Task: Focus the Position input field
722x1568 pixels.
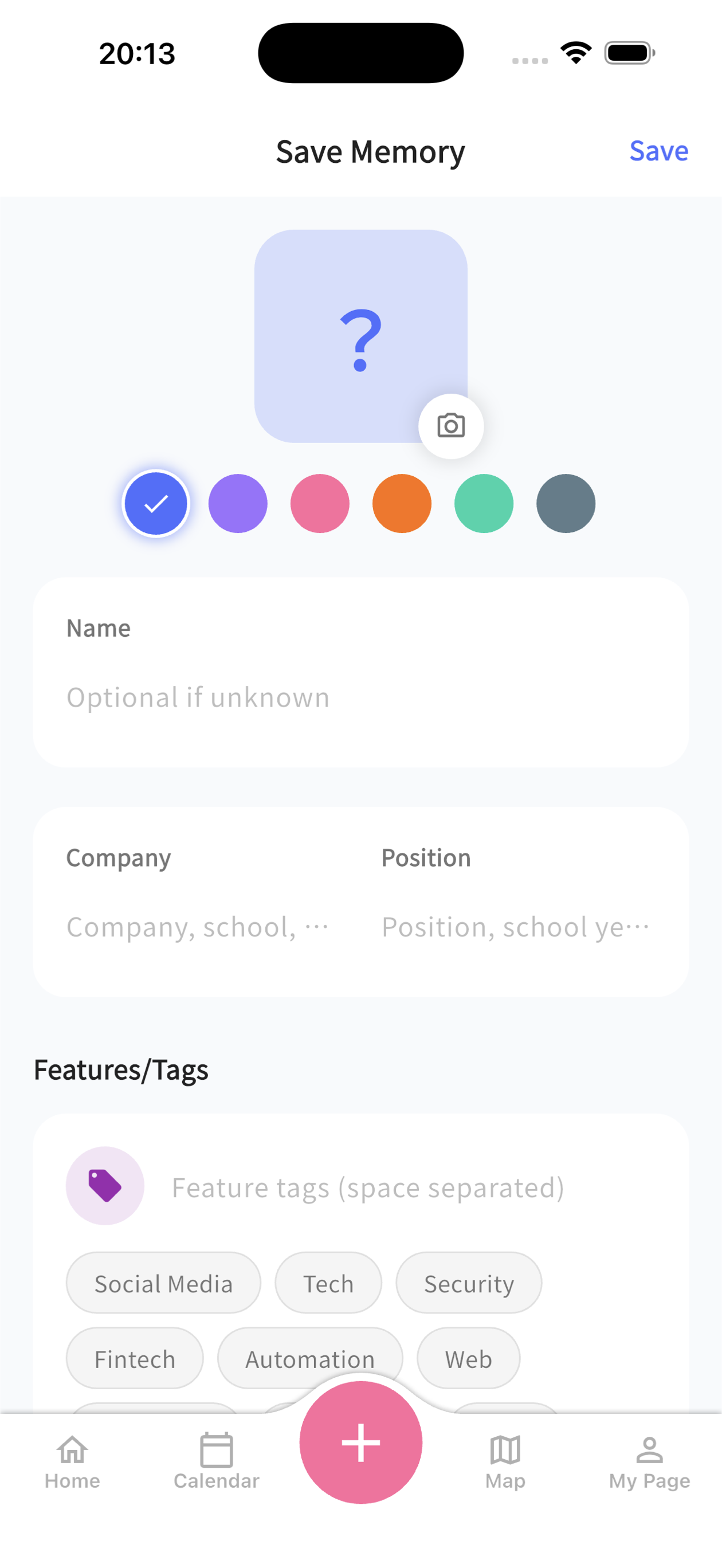Action: click(515, 927)
